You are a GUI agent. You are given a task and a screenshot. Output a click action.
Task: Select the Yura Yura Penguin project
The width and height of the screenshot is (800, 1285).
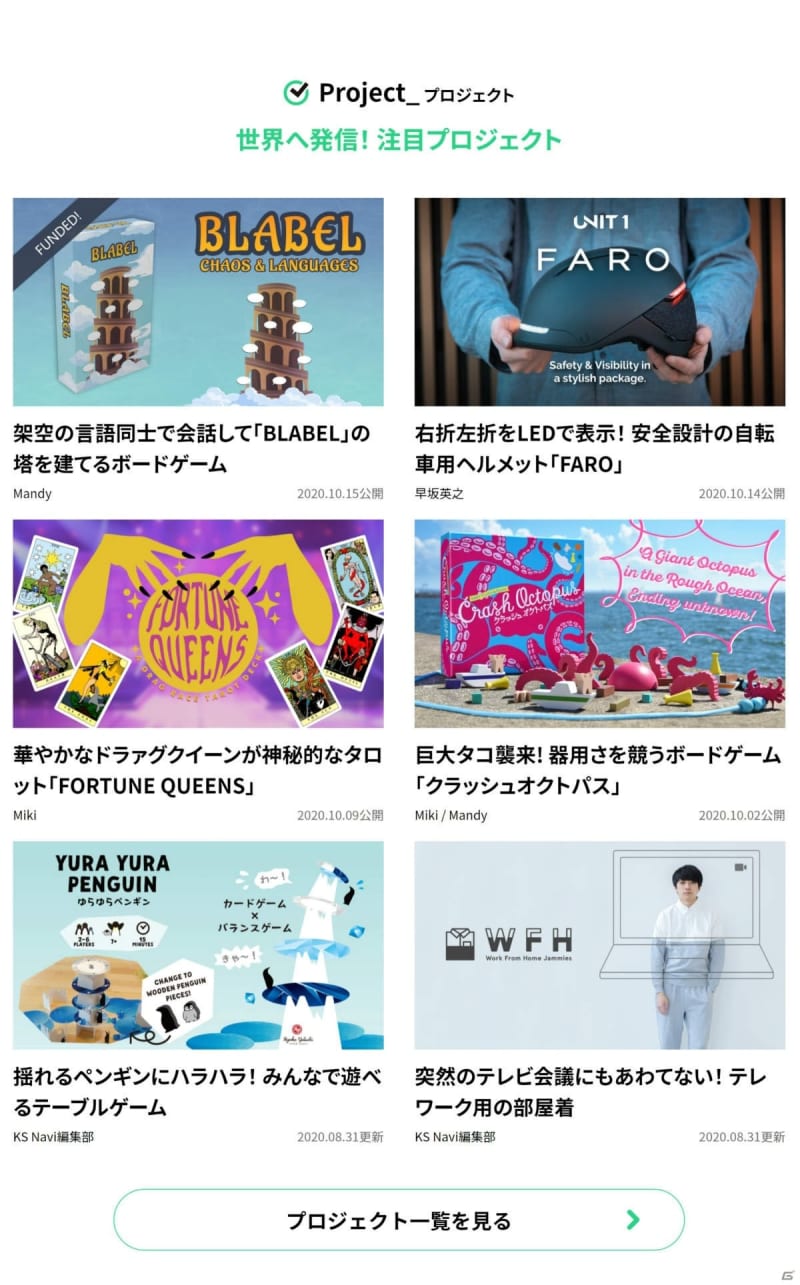[198, 993]
